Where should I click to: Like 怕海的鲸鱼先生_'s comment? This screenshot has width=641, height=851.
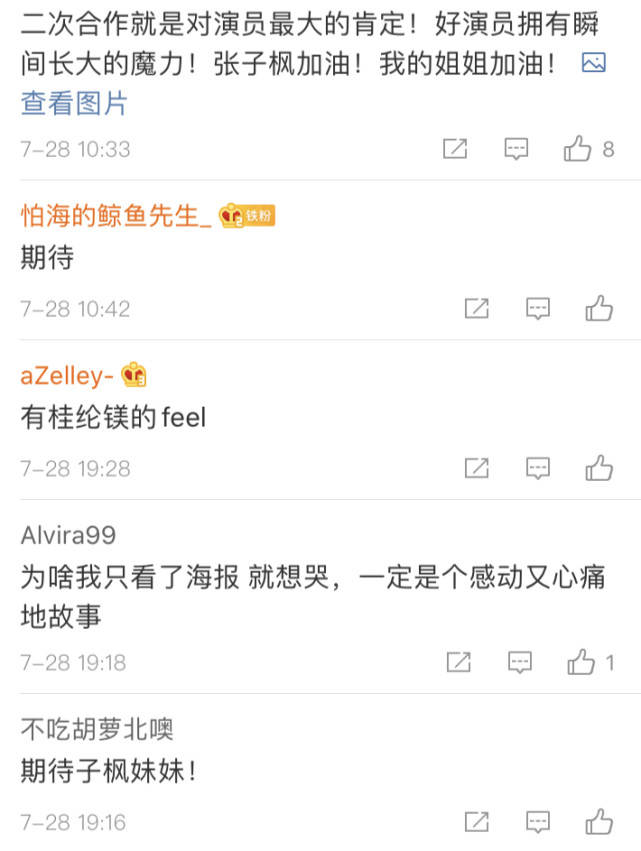pyautogui.click(x=599, y=308)
